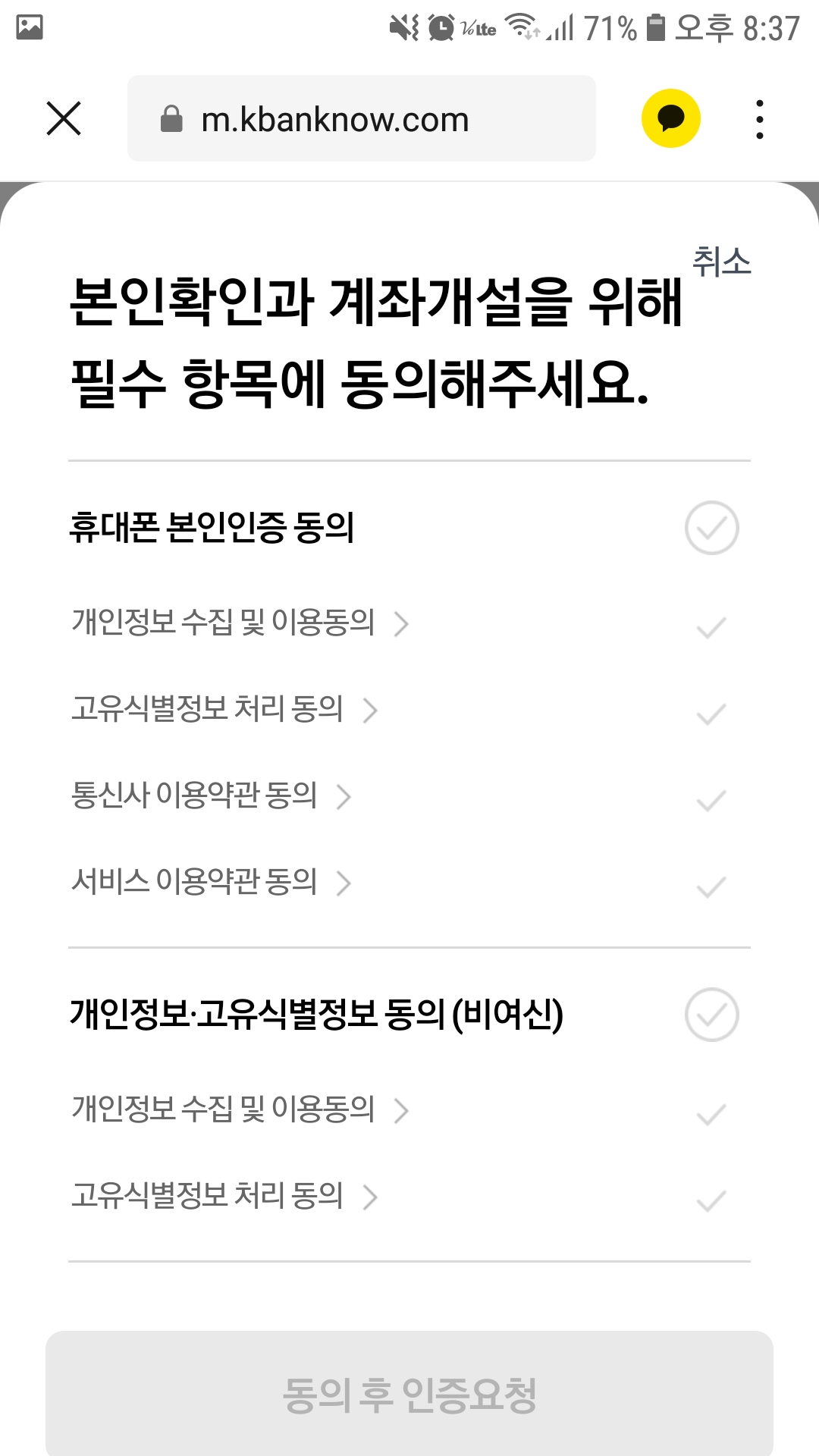Tap the VoLTE indicator in the status bar
This screenshot has height=1456, width=819.
click(478, 28)
